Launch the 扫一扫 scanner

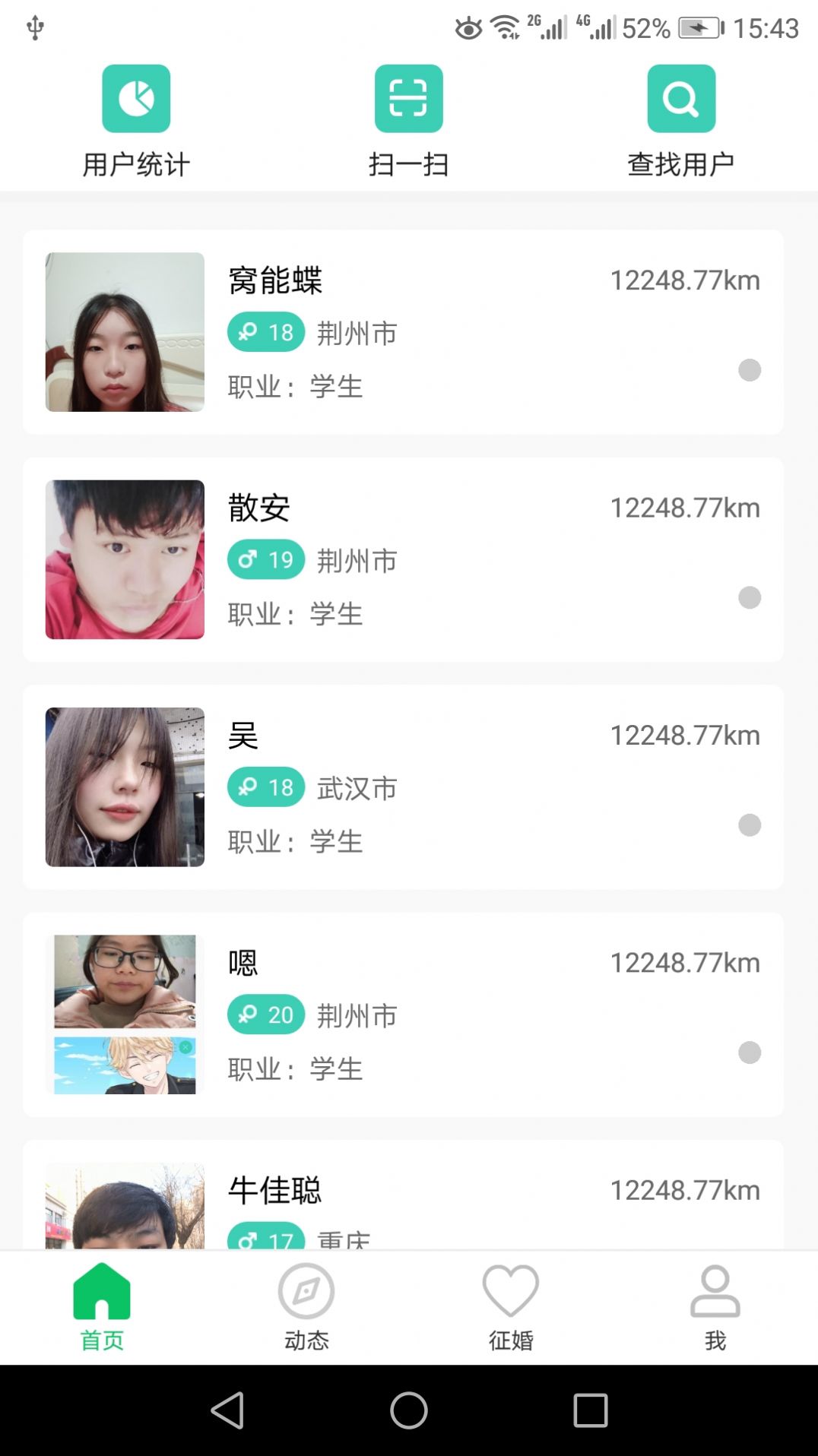point(408,120)
